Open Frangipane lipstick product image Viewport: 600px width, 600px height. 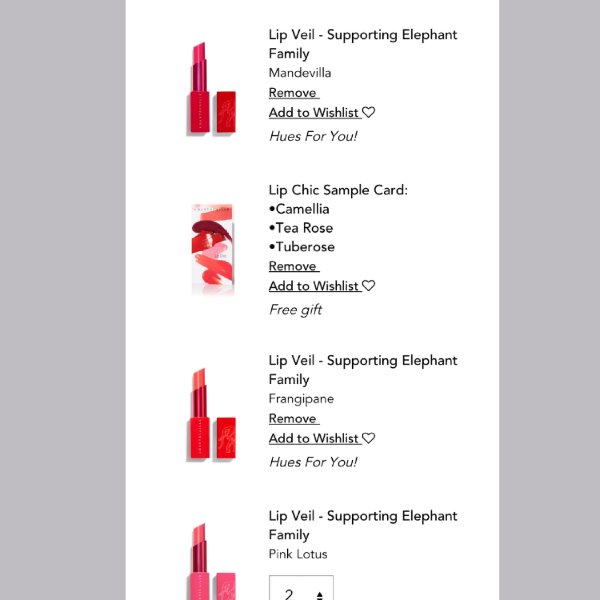point(211,415)
